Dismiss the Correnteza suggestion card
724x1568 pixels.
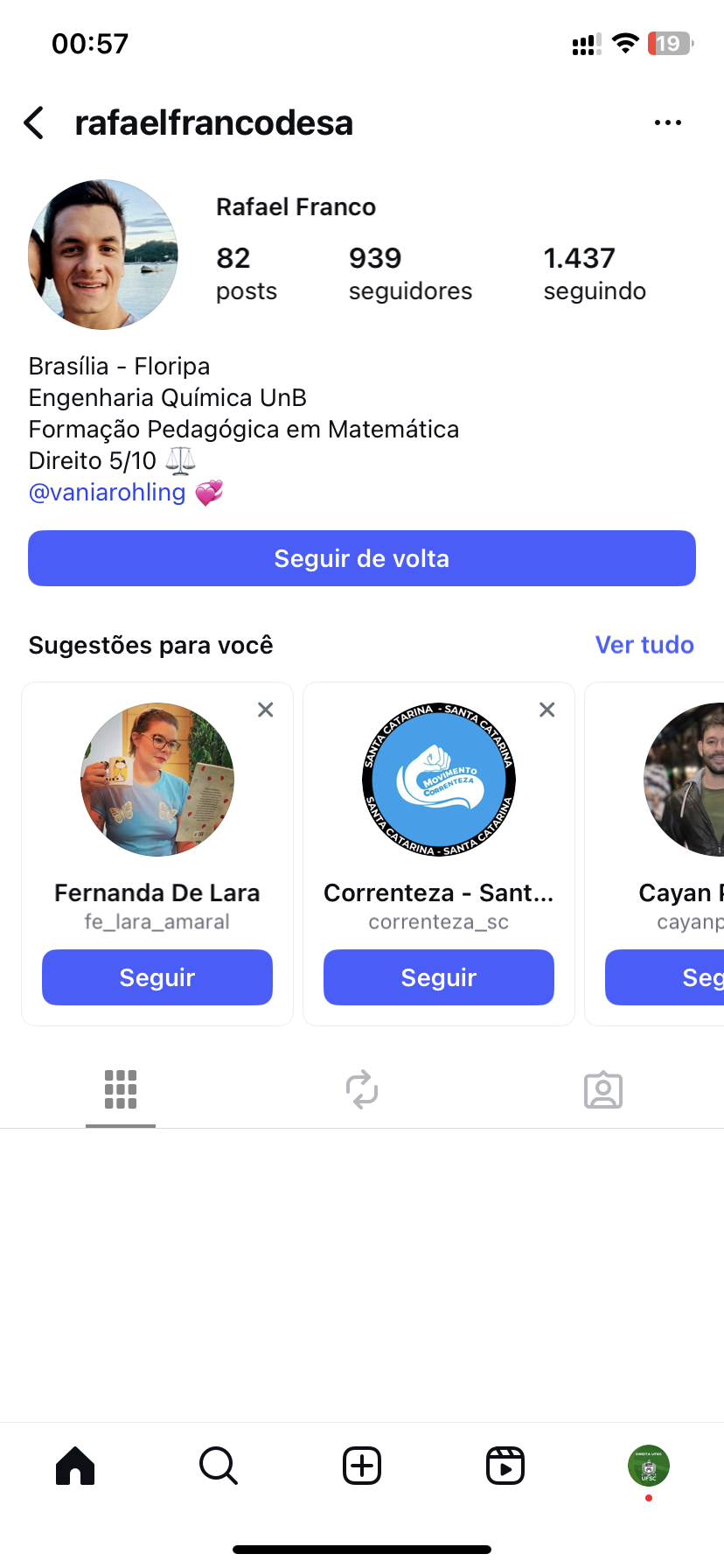tap(547, 710)
